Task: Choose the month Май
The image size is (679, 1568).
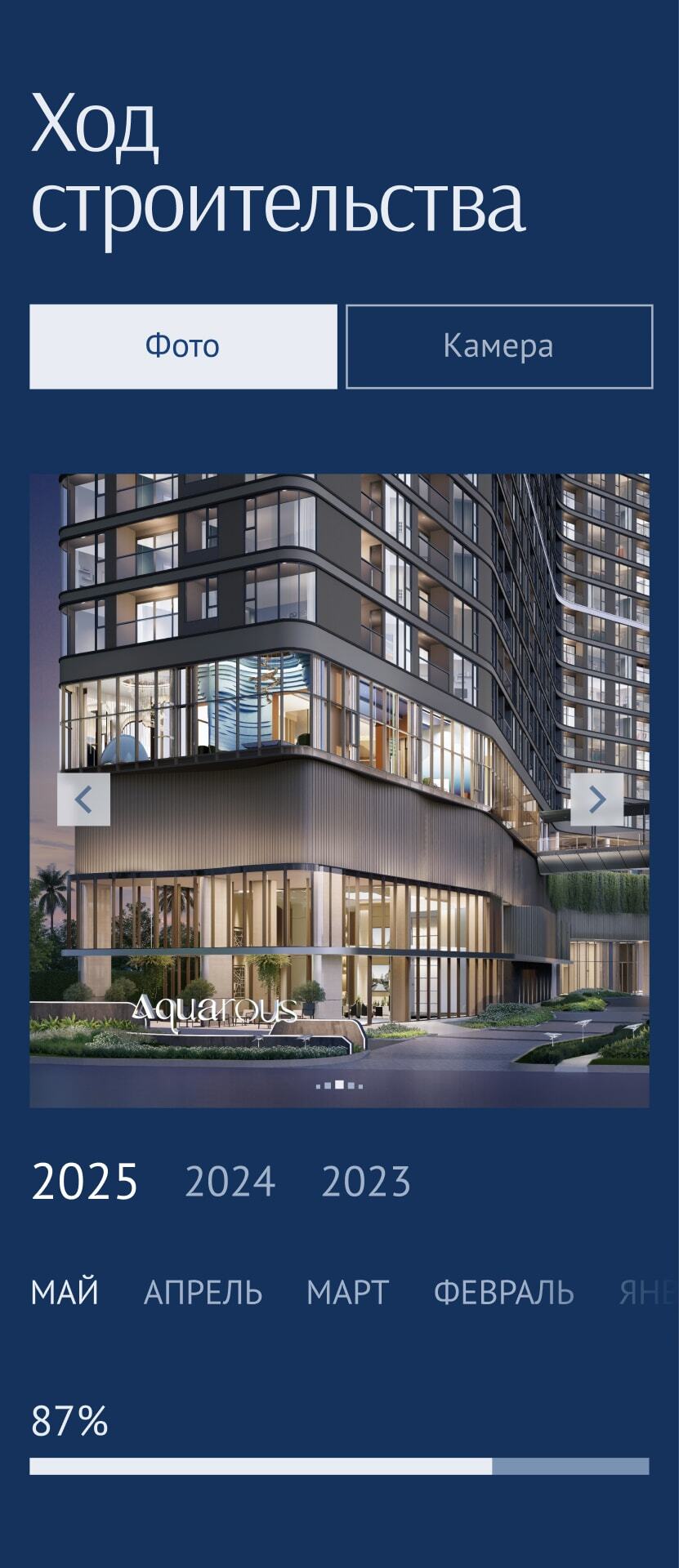Action: click(x=65, y=1292)
